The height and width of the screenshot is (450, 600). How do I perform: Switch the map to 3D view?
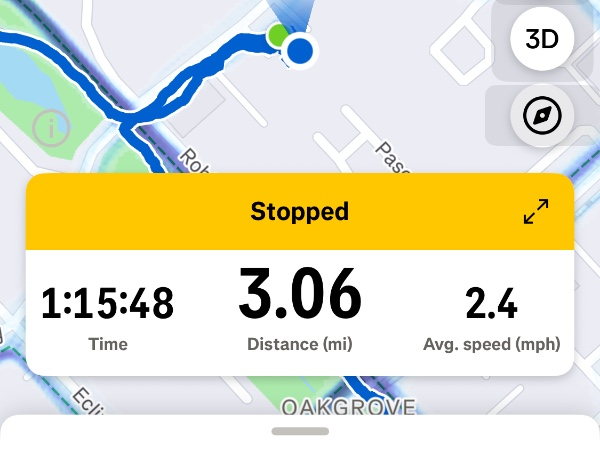click(x=542, y=41)
